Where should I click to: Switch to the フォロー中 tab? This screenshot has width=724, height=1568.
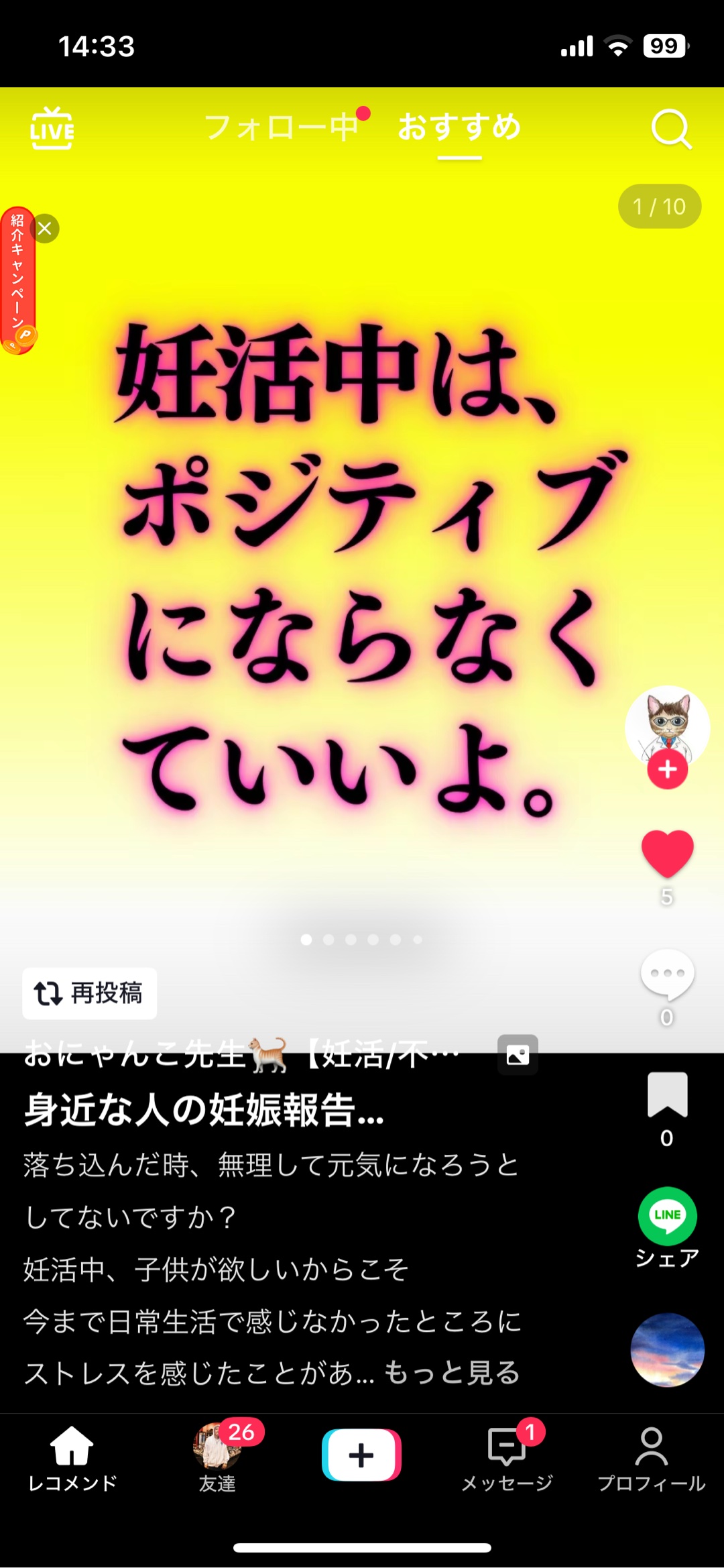[282, 127]
